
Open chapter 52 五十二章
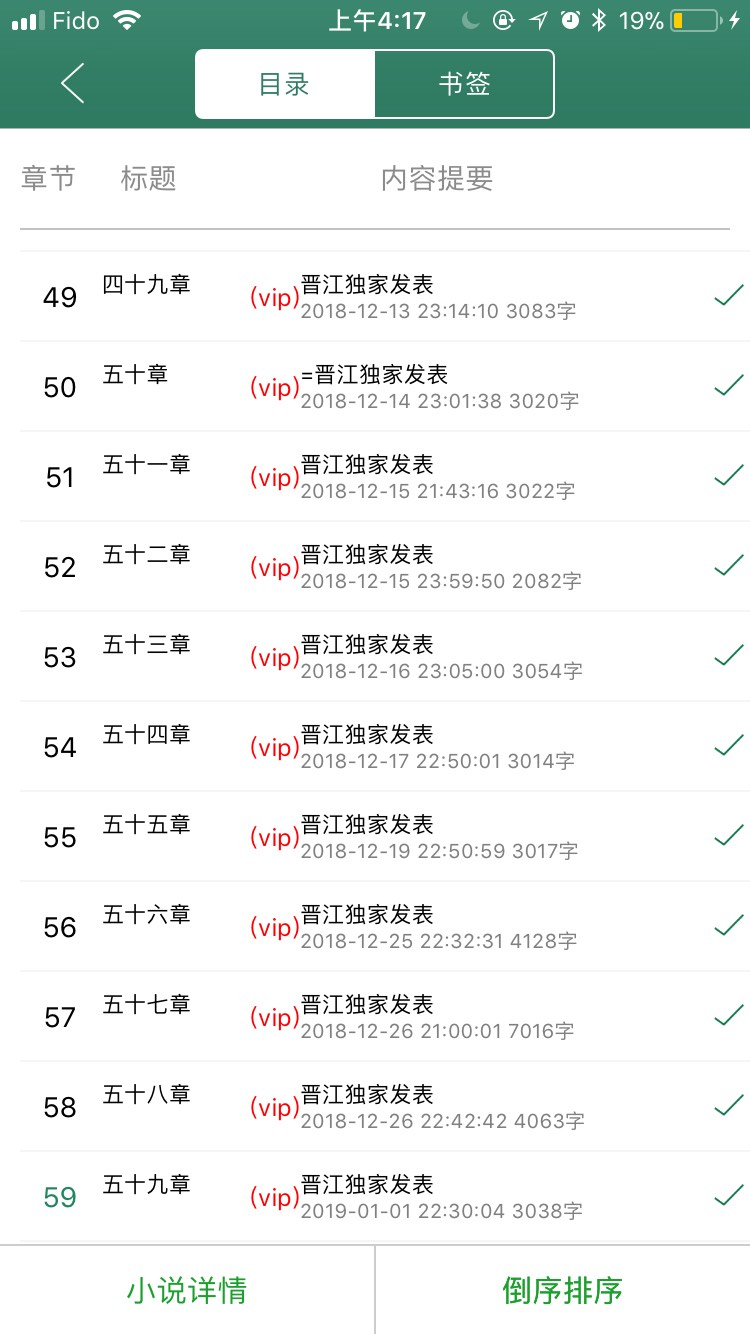point(375,567)
